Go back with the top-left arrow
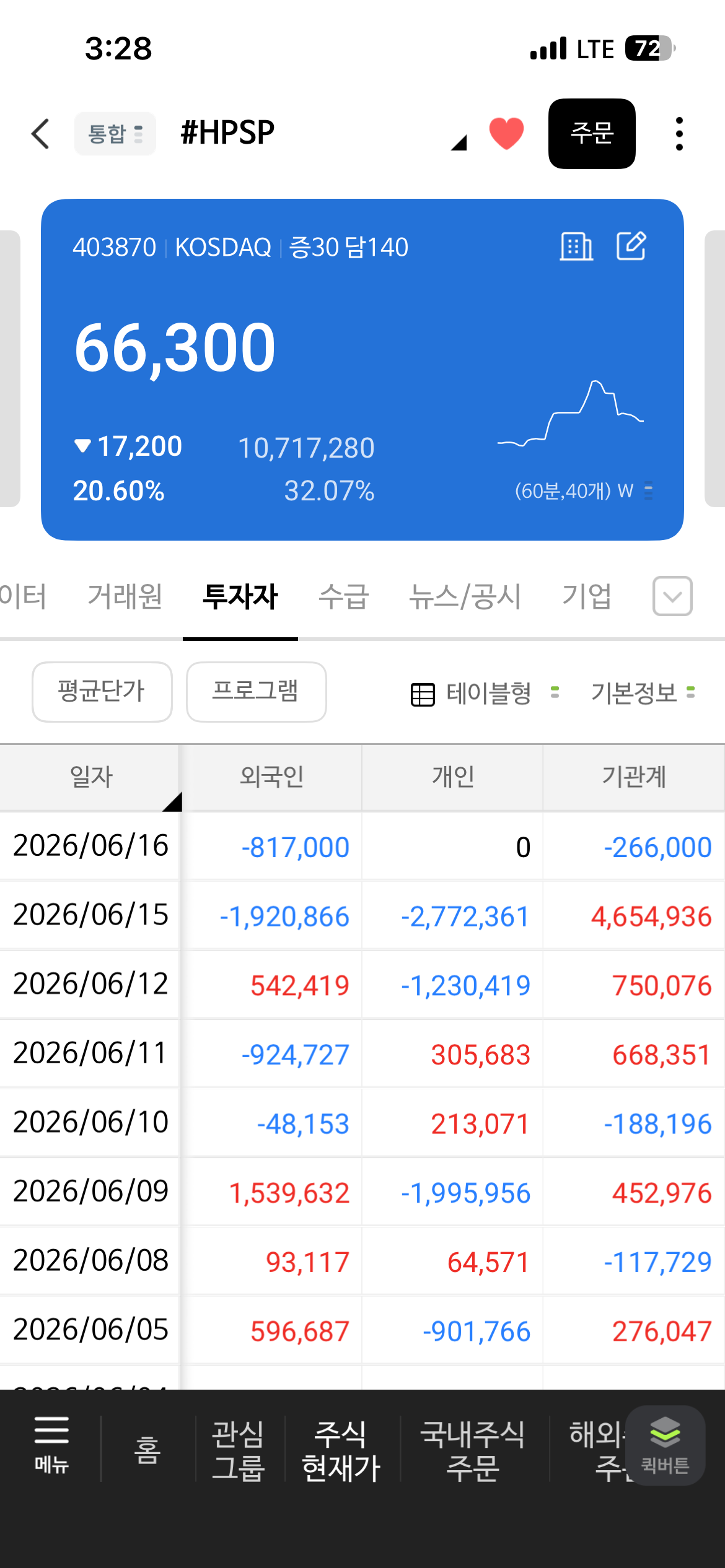 (40, 134)
